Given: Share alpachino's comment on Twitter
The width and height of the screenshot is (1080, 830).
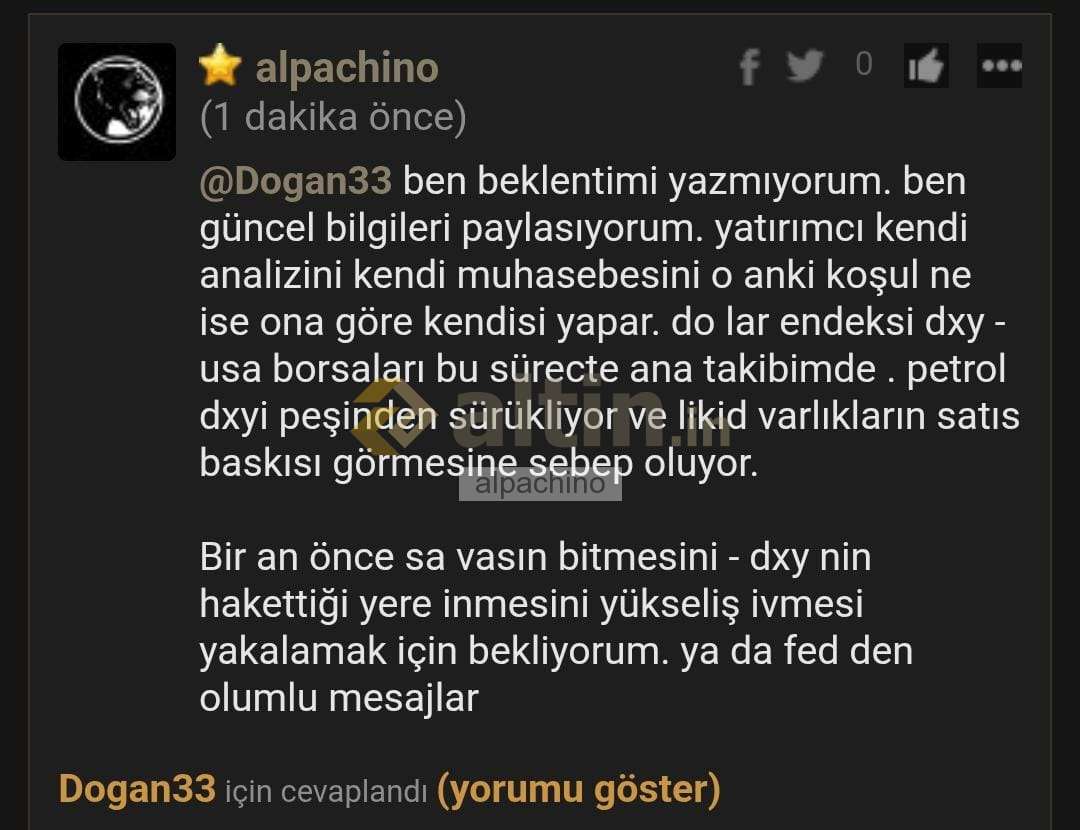Looking at the screenshot, I should (x=804, y=66).
